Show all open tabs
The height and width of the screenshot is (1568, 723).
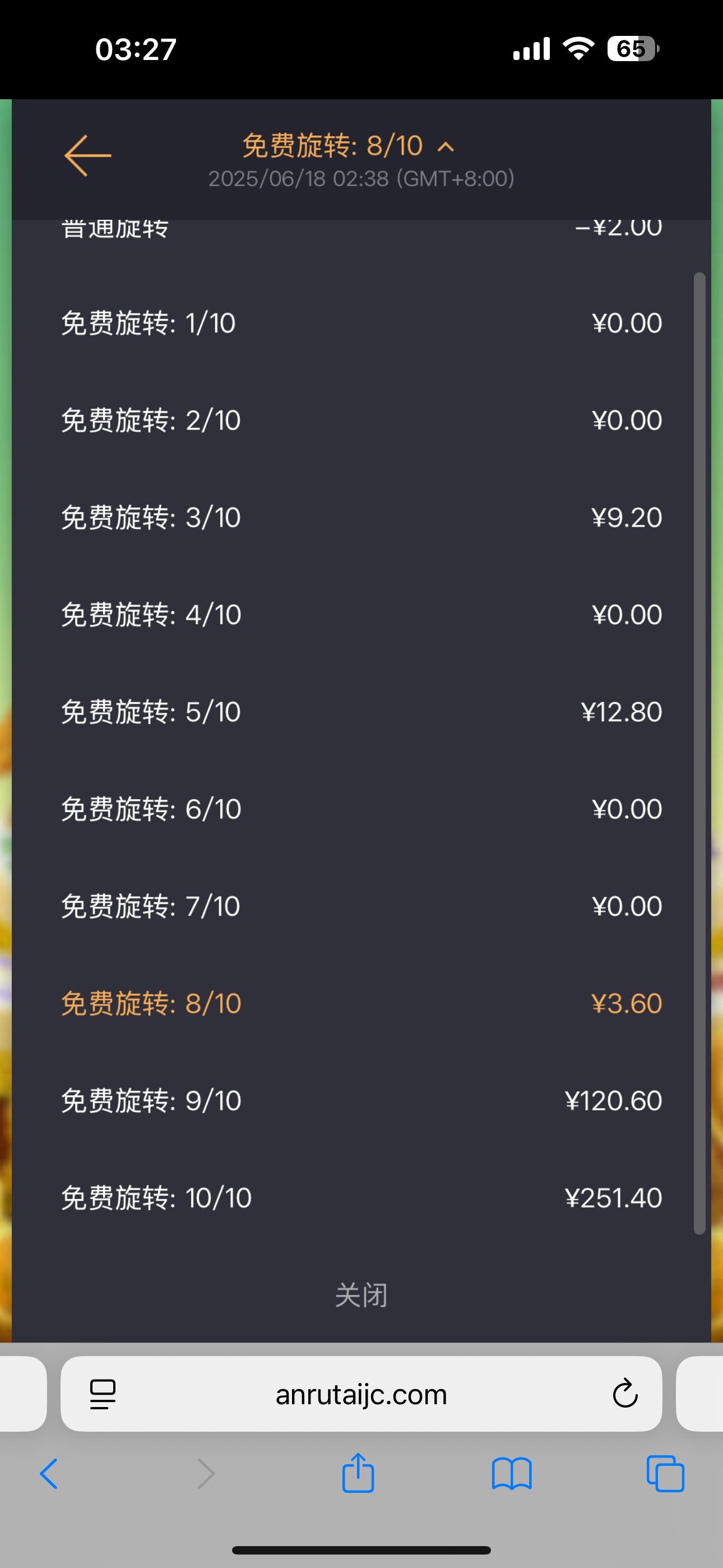(x=665, y=1474)
